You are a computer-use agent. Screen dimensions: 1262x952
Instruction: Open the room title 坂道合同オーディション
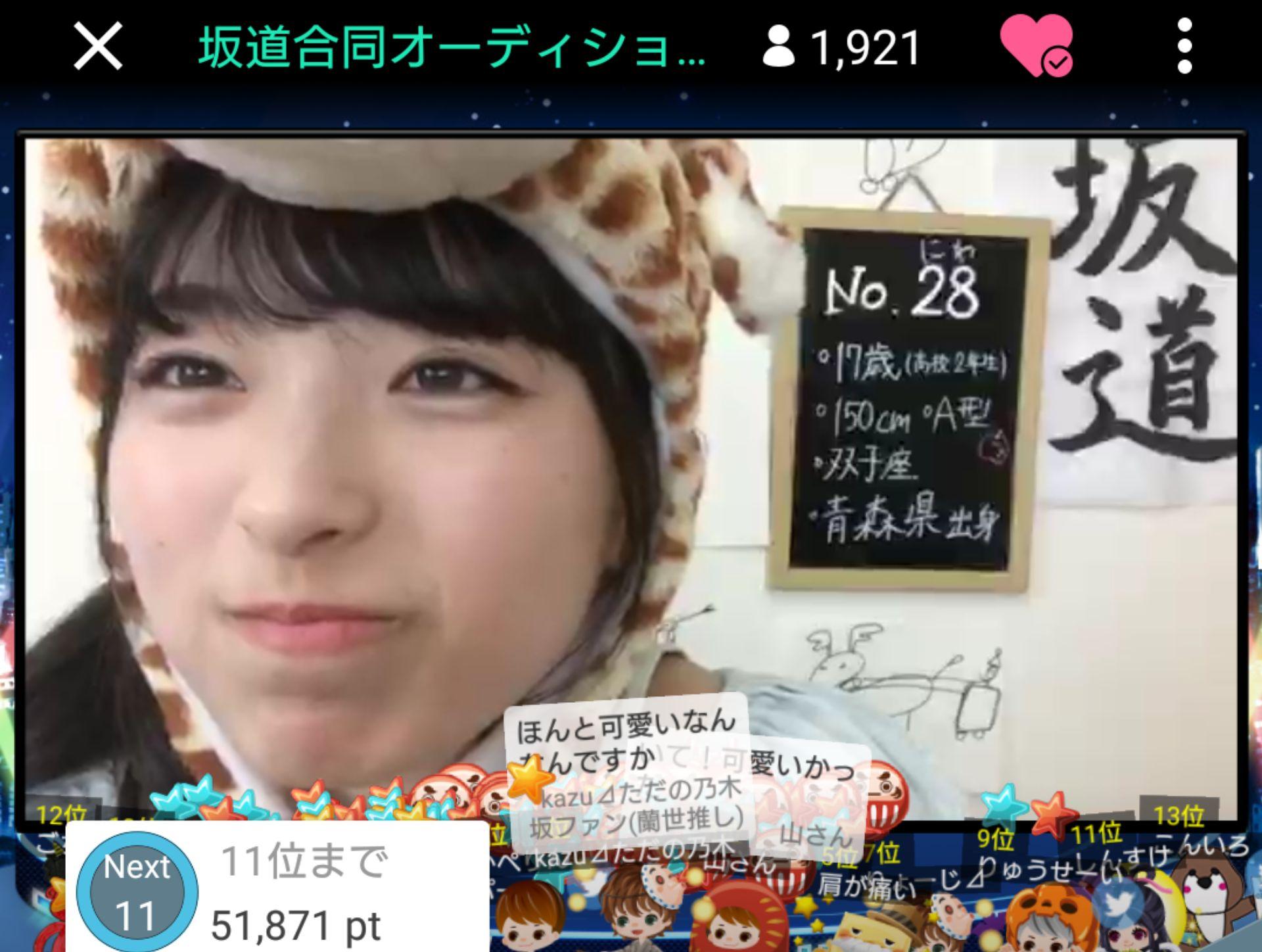(452, 47)
